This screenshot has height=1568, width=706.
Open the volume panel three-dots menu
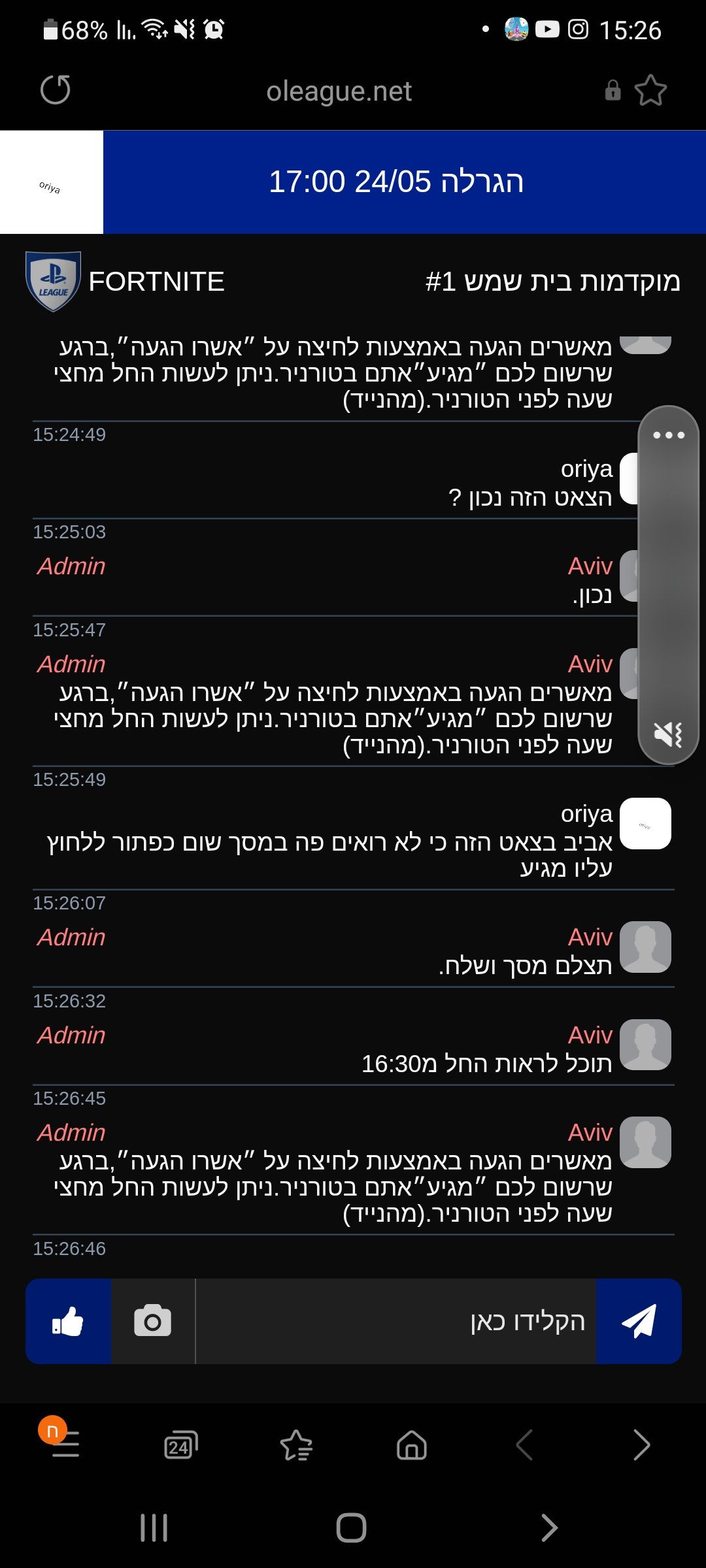[668, 435]
